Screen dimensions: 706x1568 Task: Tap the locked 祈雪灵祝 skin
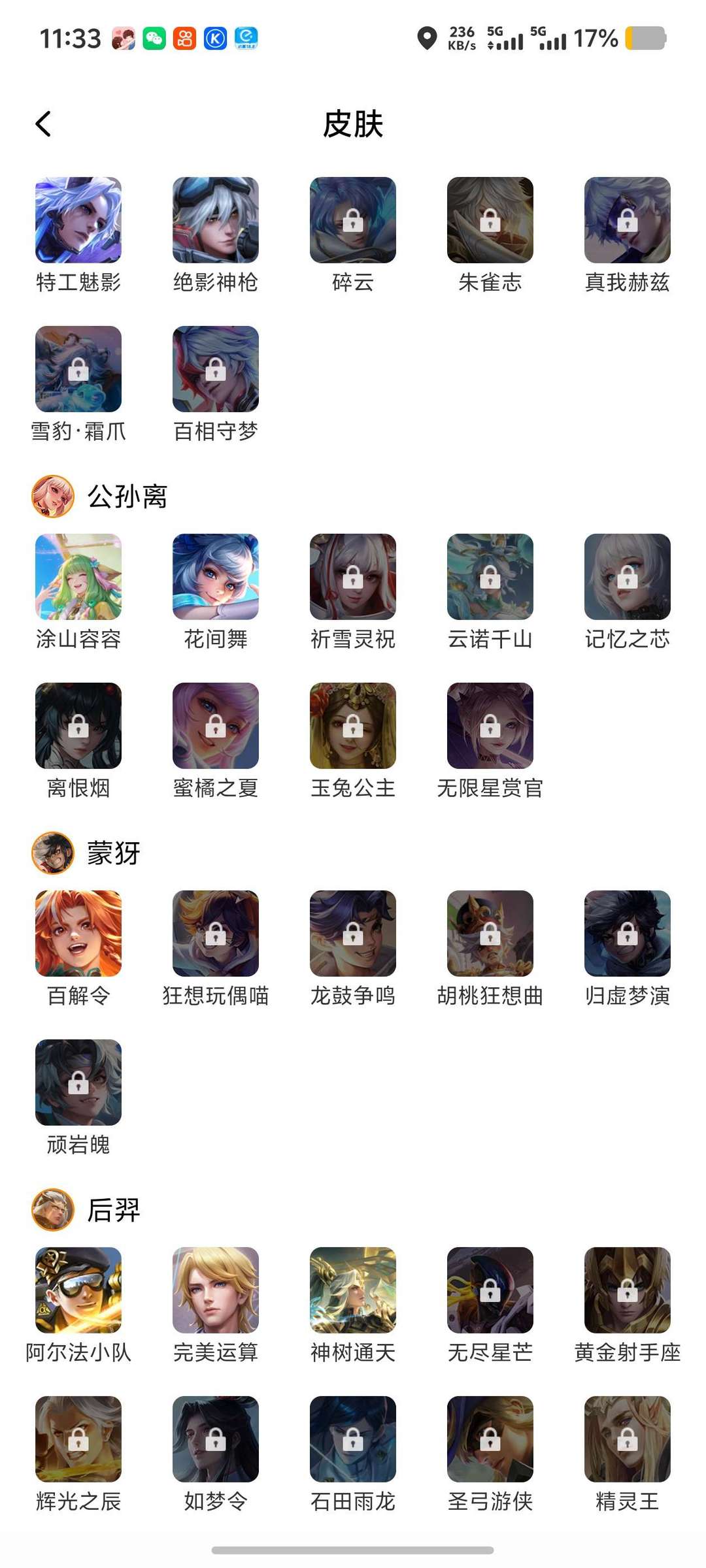[x=353, y=577]
